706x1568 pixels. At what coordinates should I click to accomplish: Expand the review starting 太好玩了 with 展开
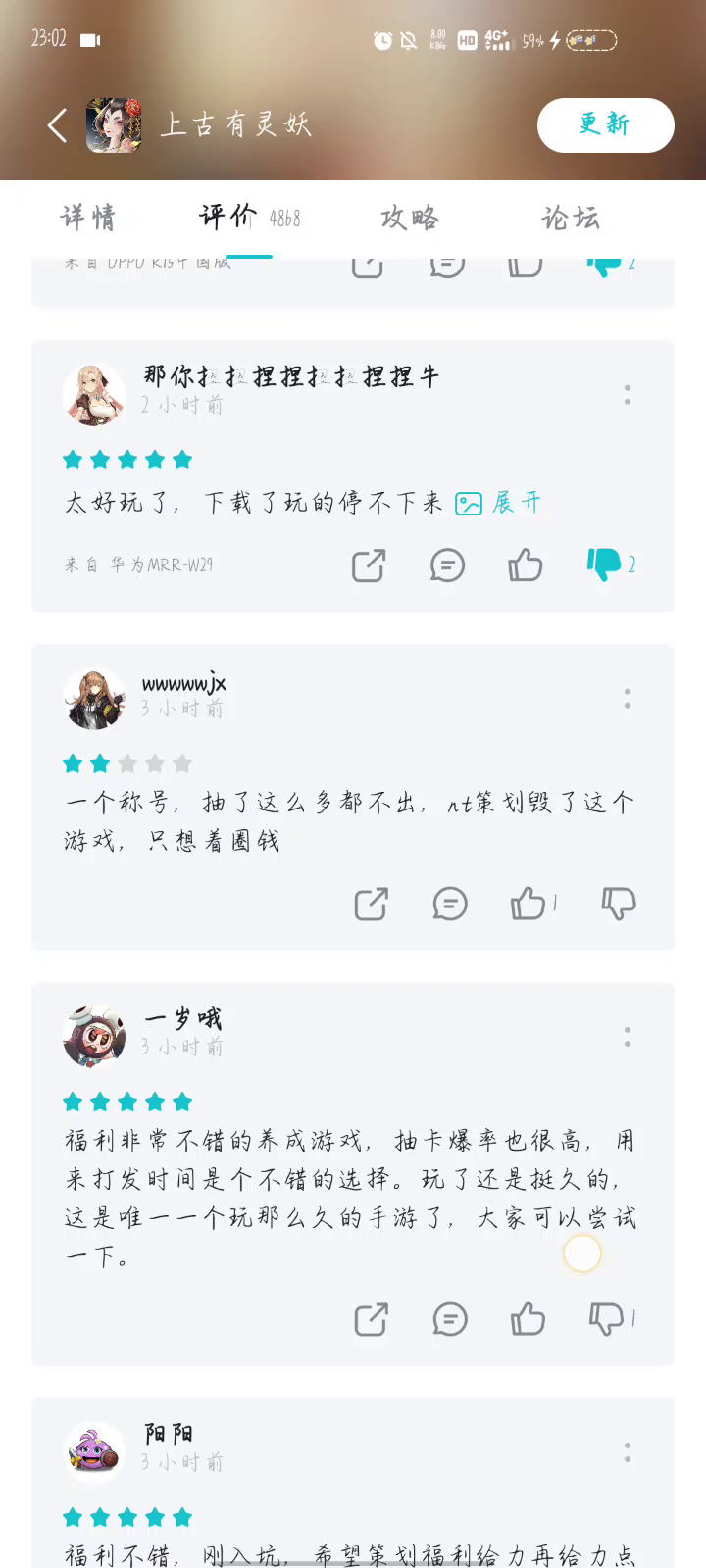[x=516, y=503]
